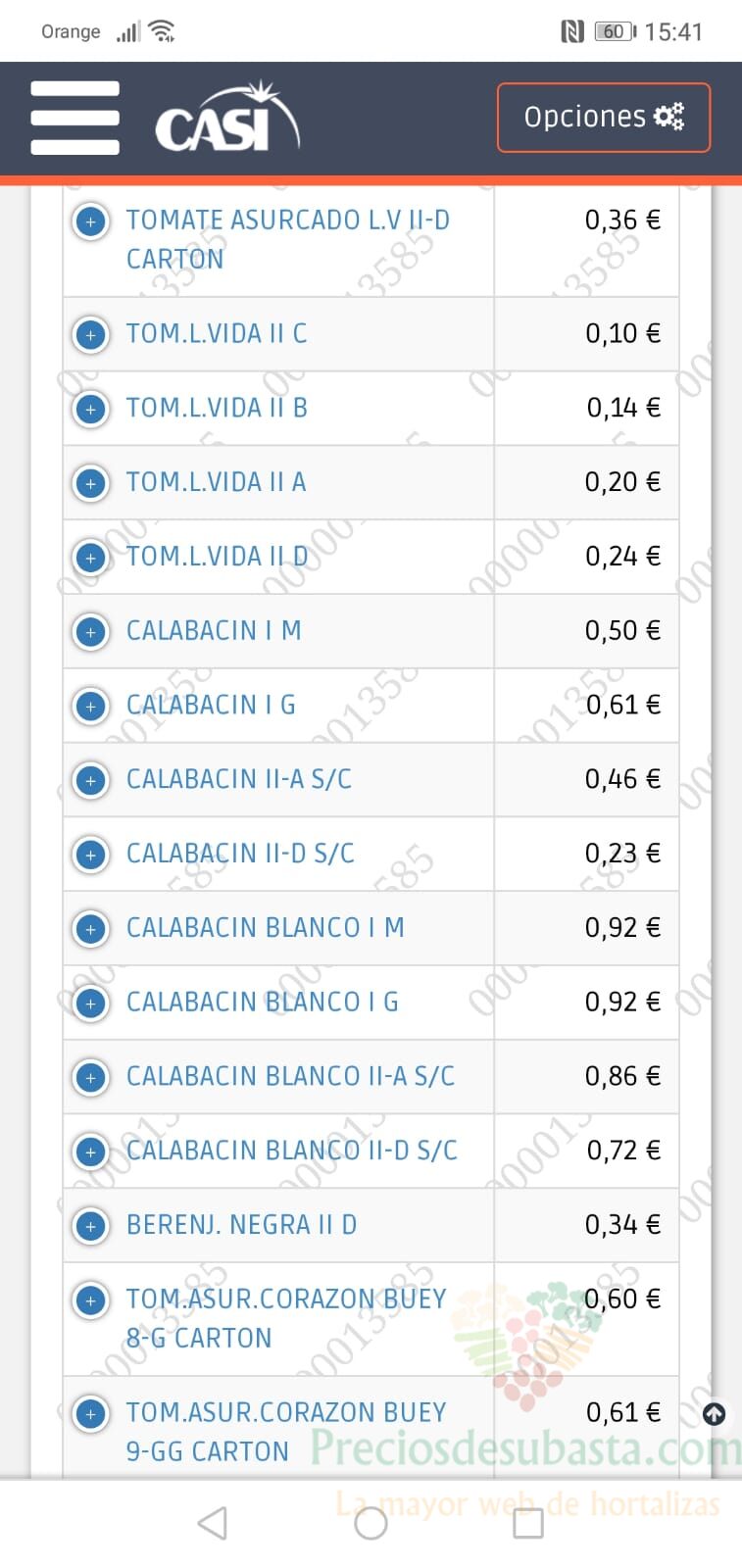Expand the TOM.L.VIDA II B row
This screenshot has width=742, height=1568.
[91, 409]
